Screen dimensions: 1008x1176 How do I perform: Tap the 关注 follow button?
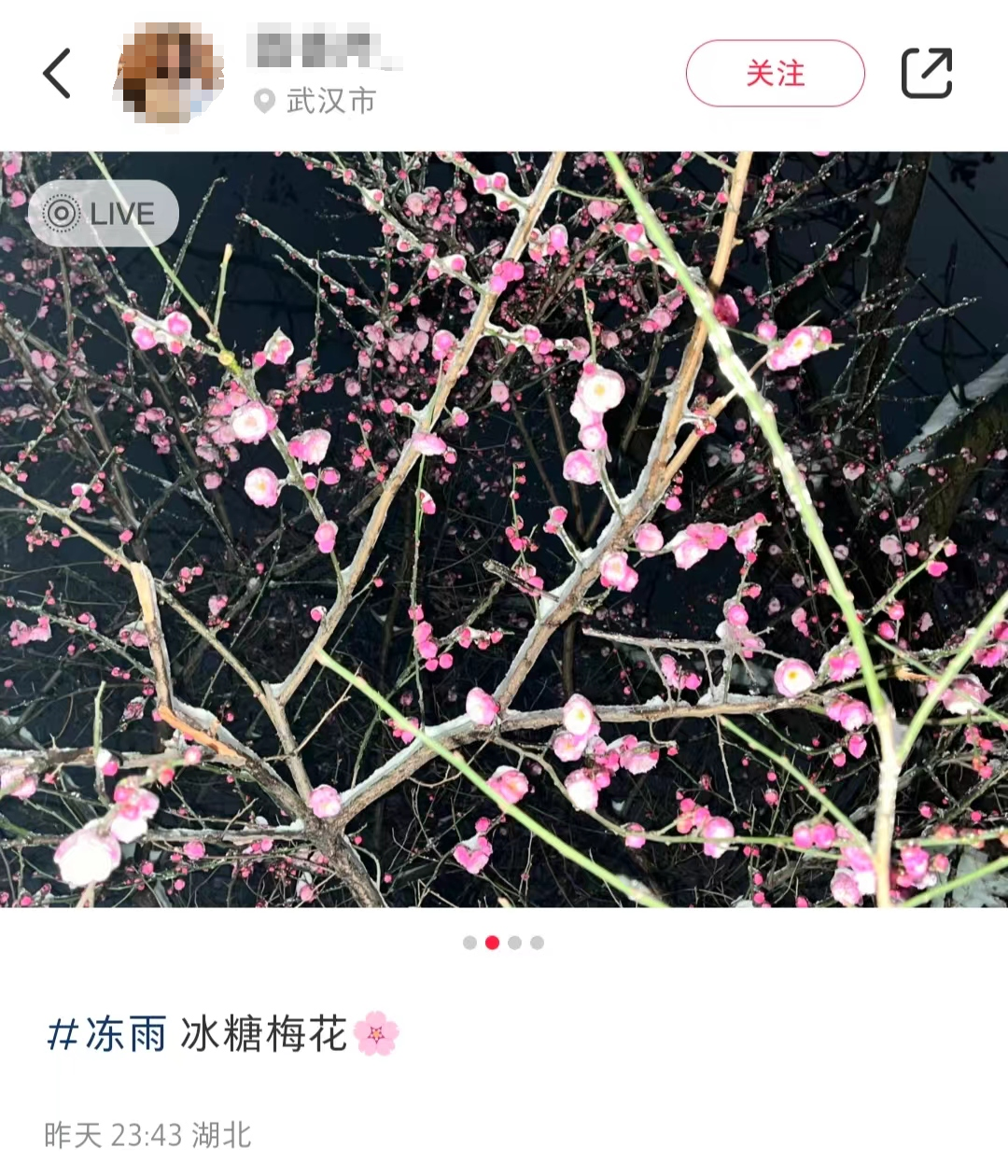tap(775, 74)
